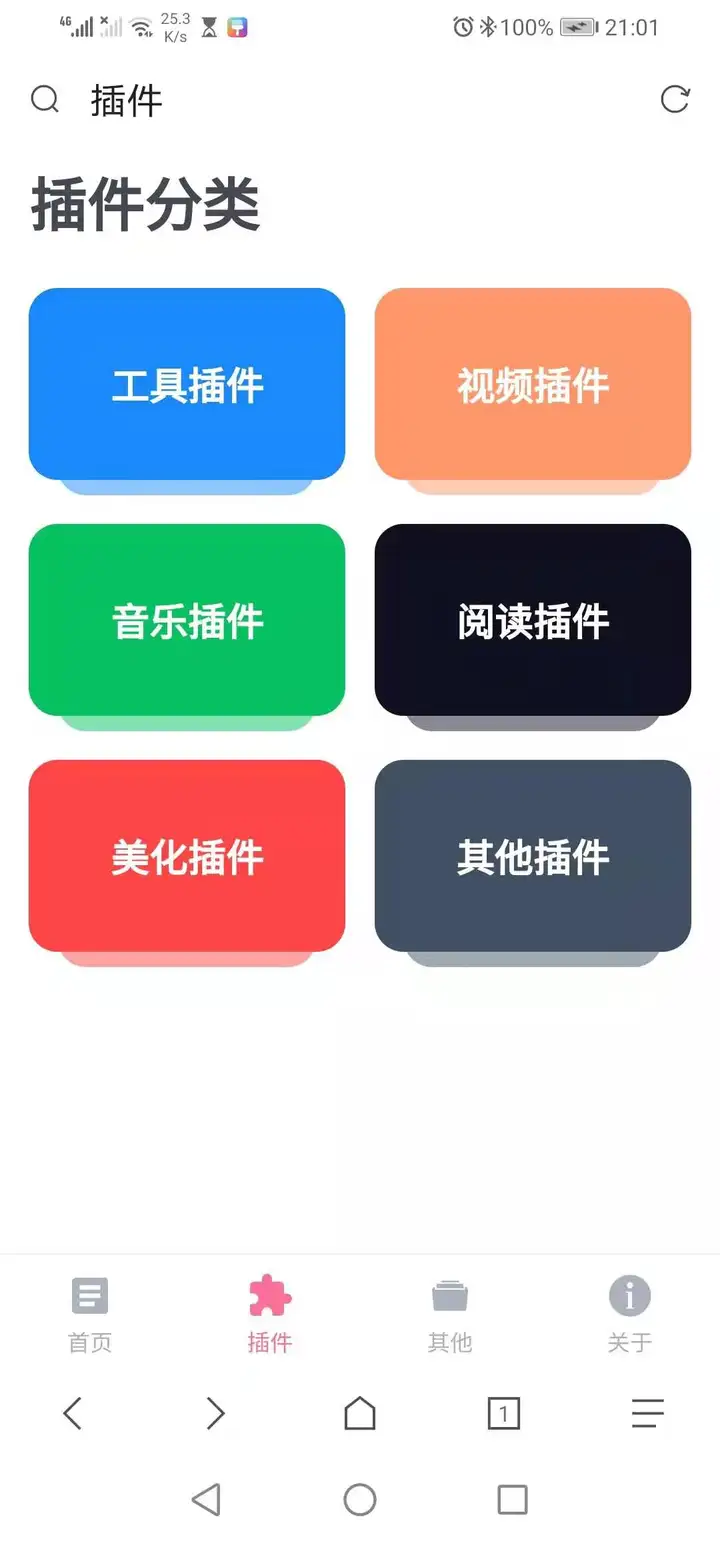The height and width of the screenshot is (1541, 720).
Task: Go forward with the browser forward arrow
Action: tap(215, 1413)
